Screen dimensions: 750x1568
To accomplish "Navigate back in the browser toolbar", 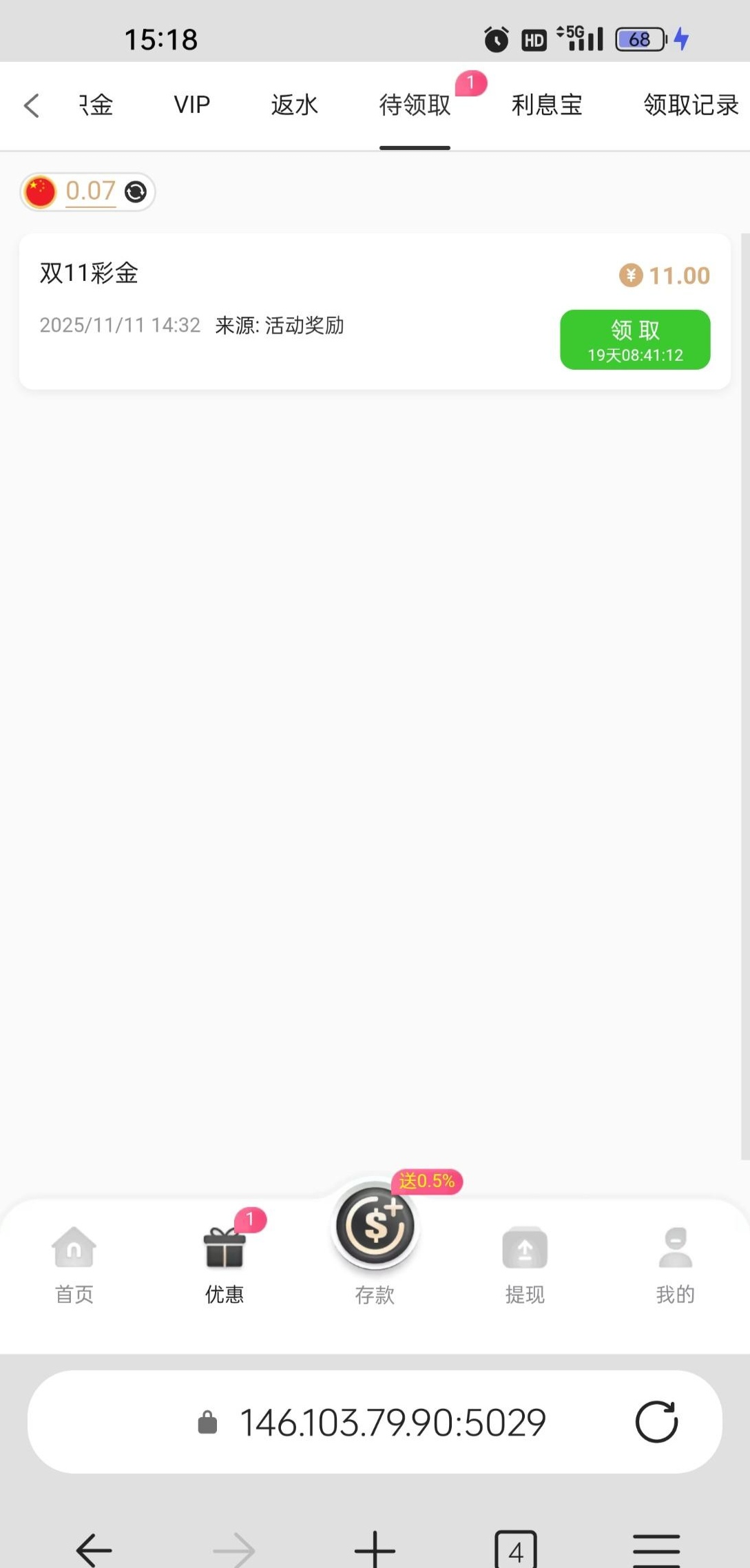I will 94,1549.
